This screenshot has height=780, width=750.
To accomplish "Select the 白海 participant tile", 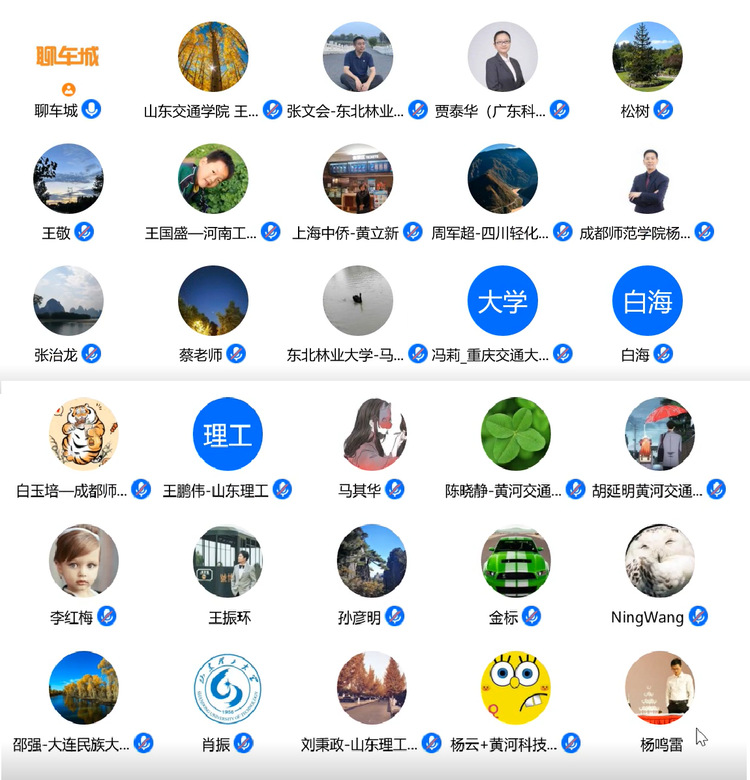I will coord(647,301).
